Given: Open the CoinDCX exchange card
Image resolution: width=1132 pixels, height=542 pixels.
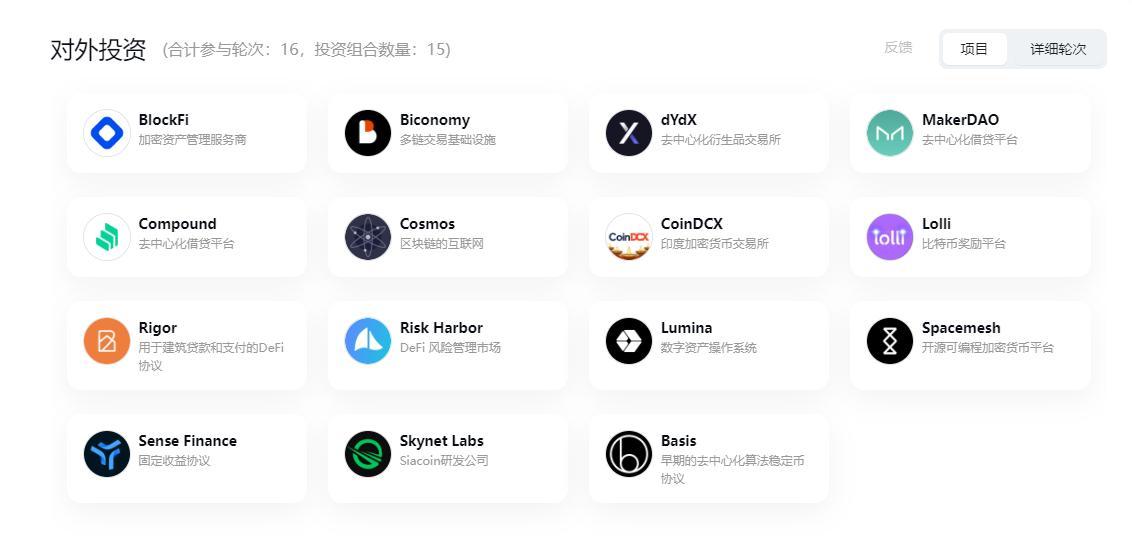Looking at the screenshot, I should pos(708,237).
